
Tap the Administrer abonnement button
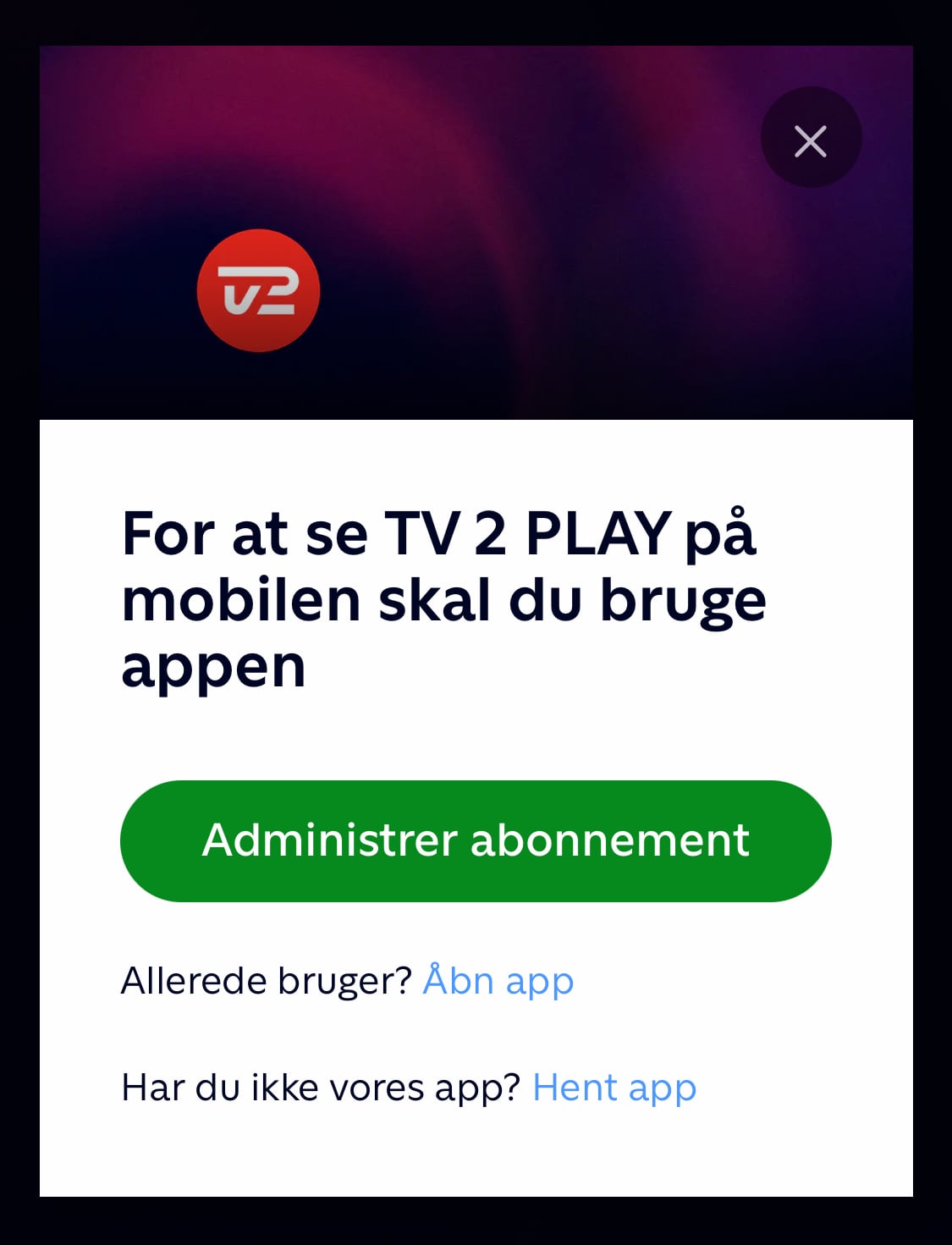pos(476,840)
